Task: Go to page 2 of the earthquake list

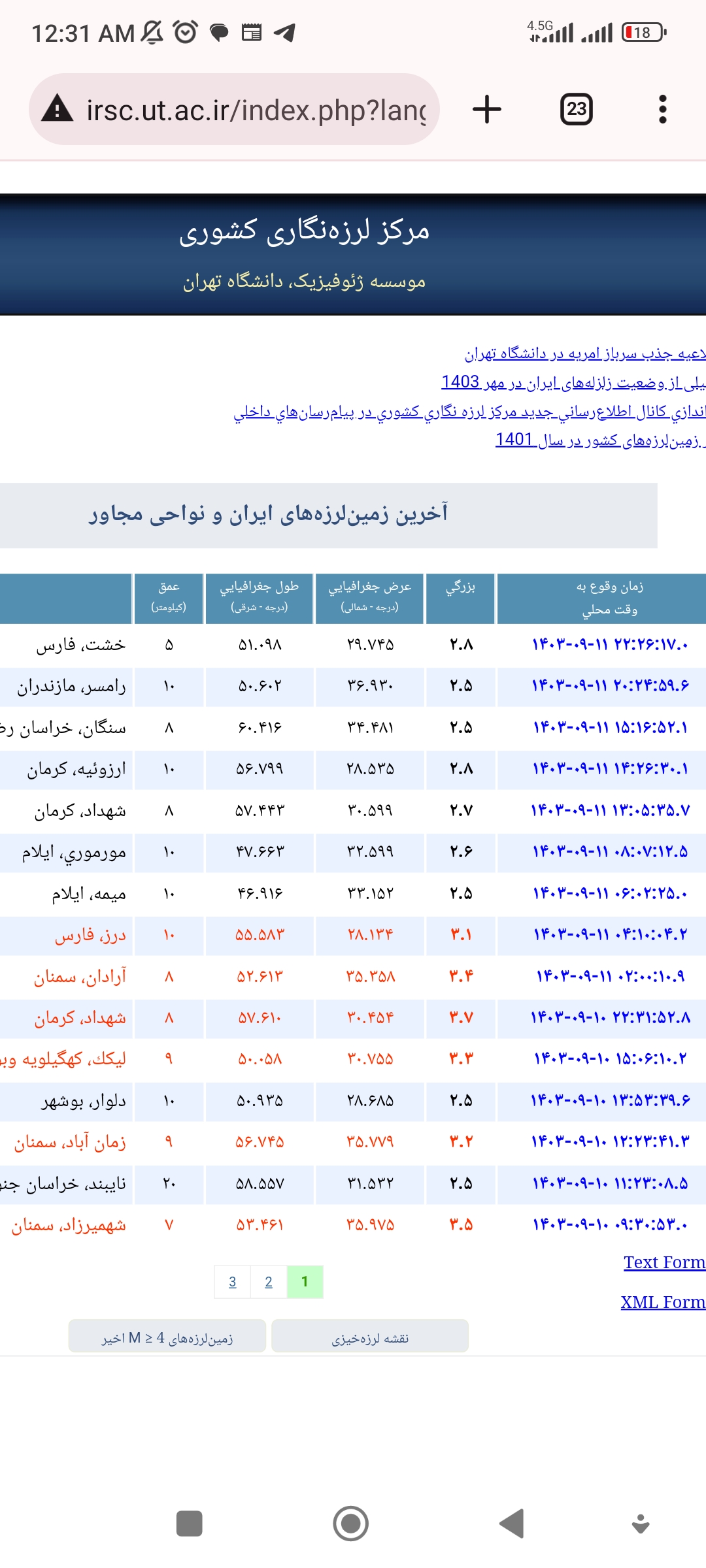Action: click(269, 1282)
